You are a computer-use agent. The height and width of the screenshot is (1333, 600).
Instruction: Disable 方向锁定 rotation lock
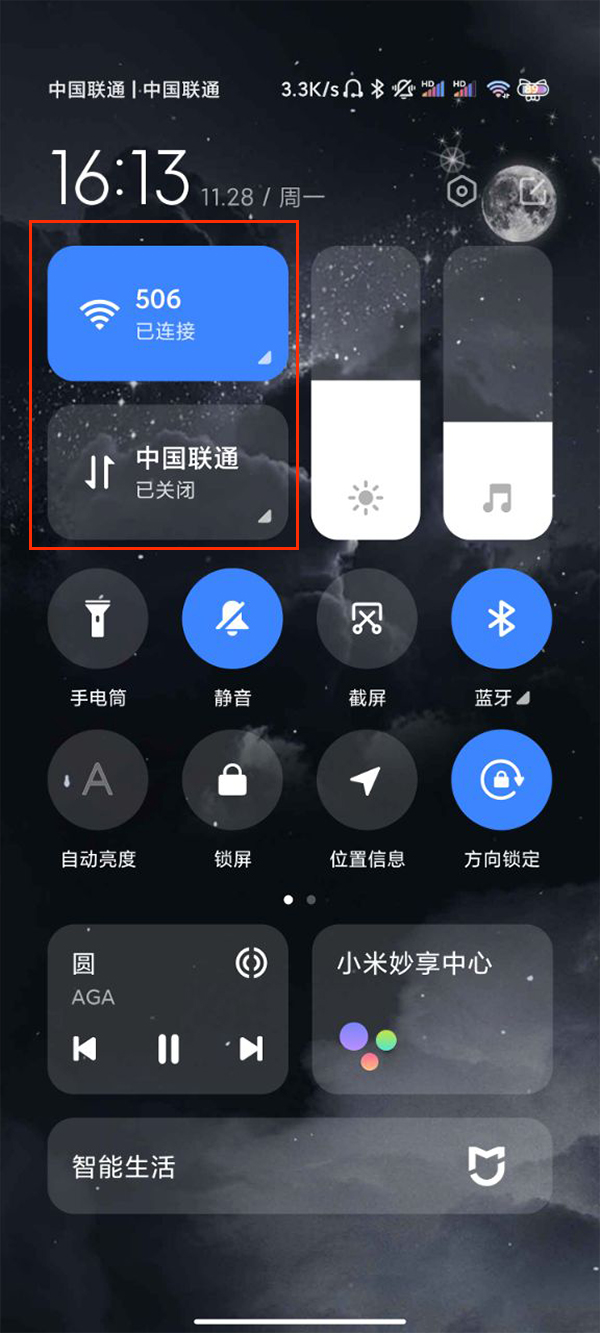click(x=501, y=780)
